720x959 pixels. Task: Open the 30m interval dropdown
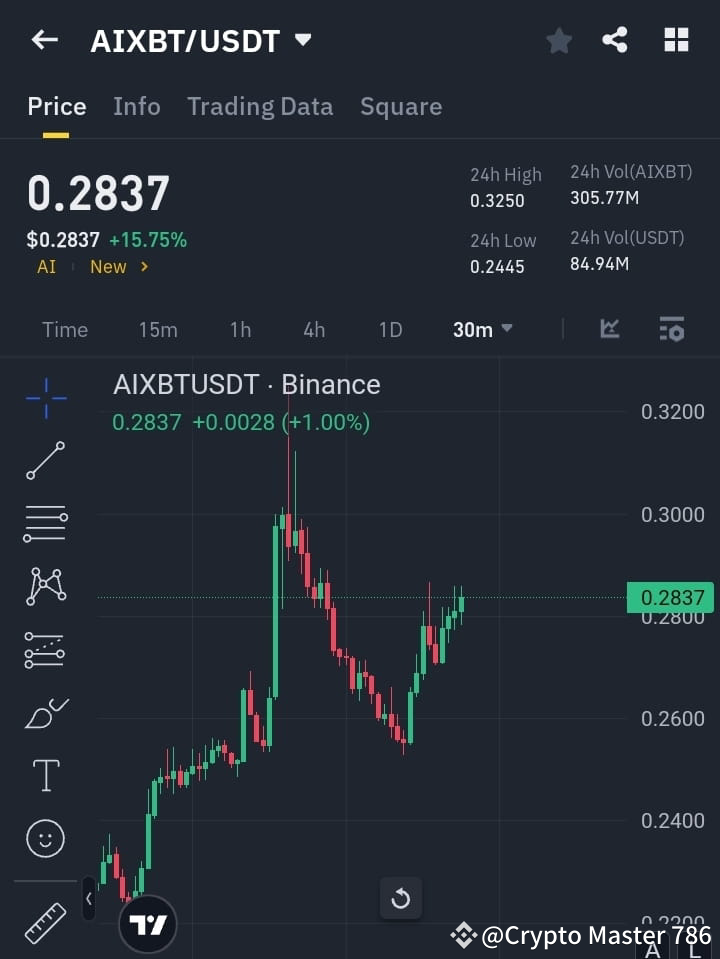[482, 329]
